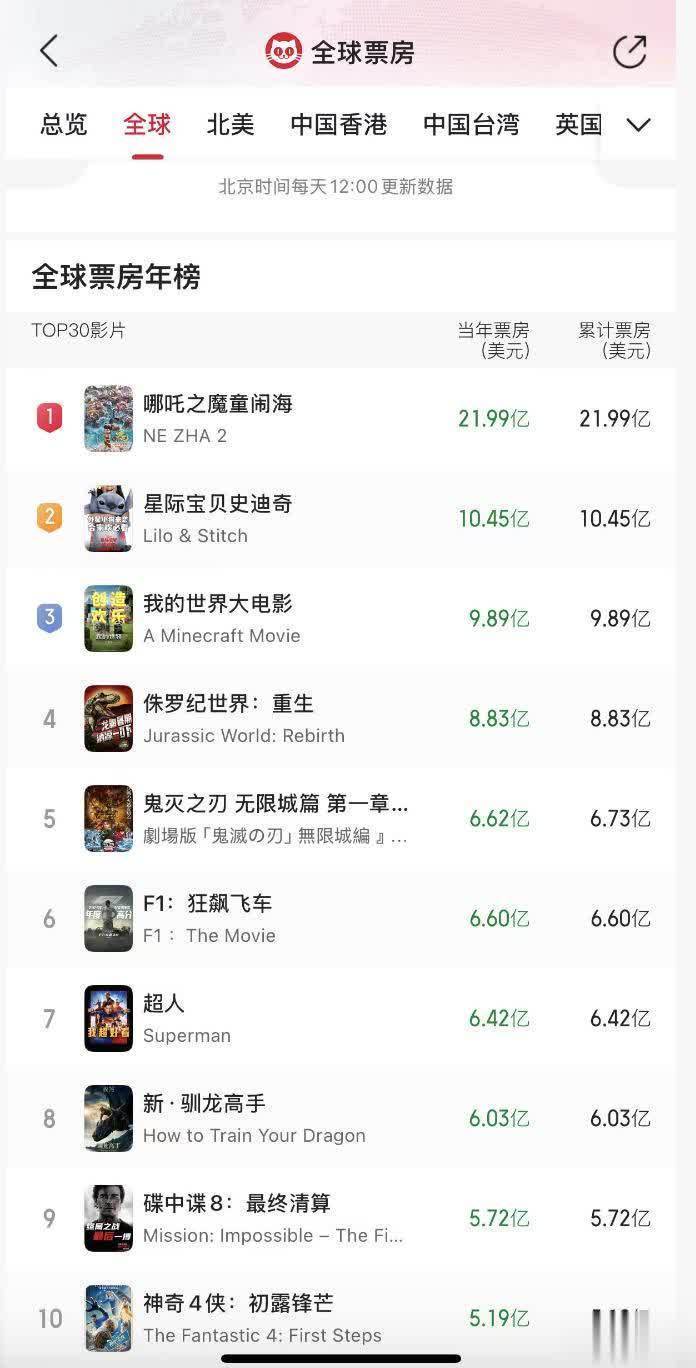Image resolution: width=696 pixels, height=1368 pixels.
Task: Open the Lilo & Stitch movie row
Action: [x=341, y=518]
